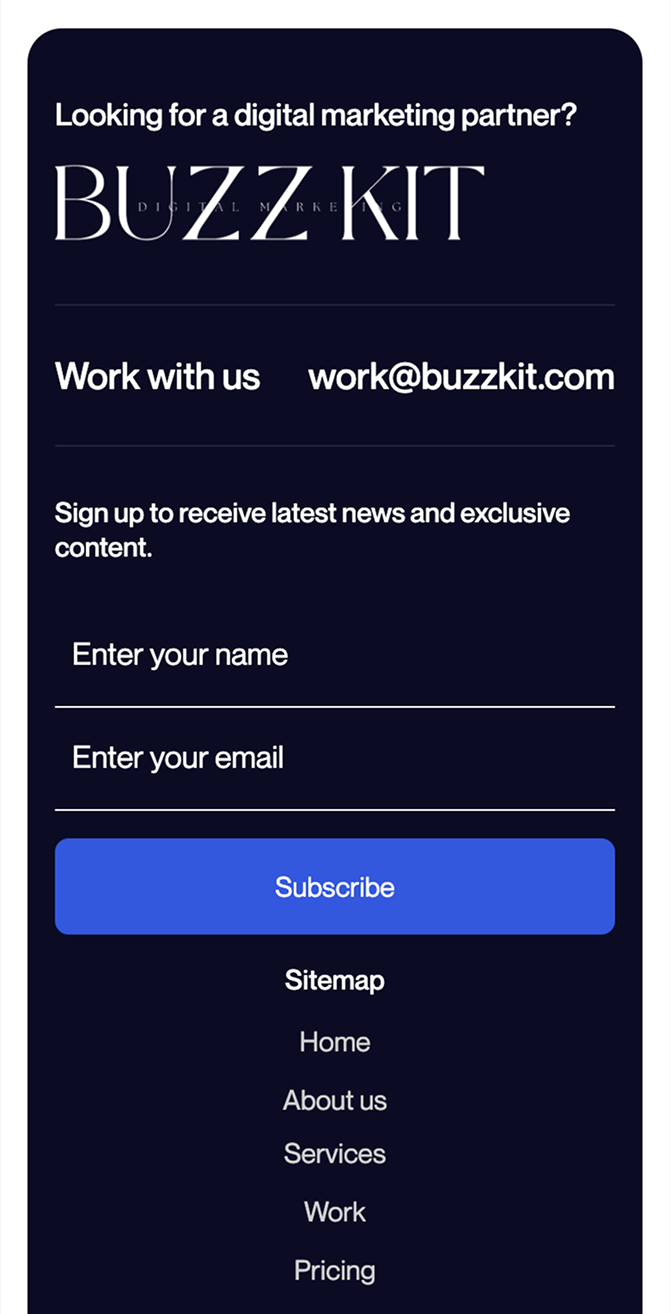Open the Services link
This screenshot has height=1314, width=670.
(x=335, y=1154)
